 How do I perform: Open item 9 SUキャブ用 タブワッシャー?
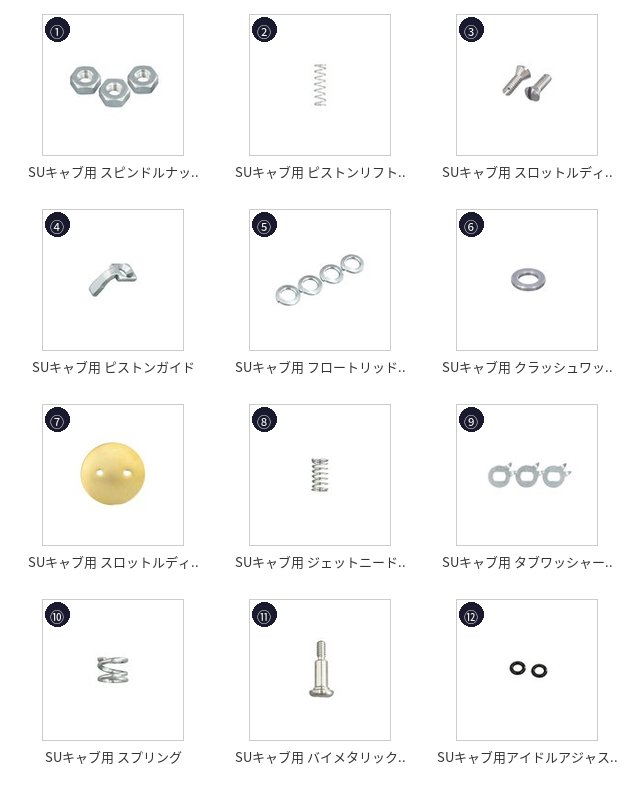[527, 475]
